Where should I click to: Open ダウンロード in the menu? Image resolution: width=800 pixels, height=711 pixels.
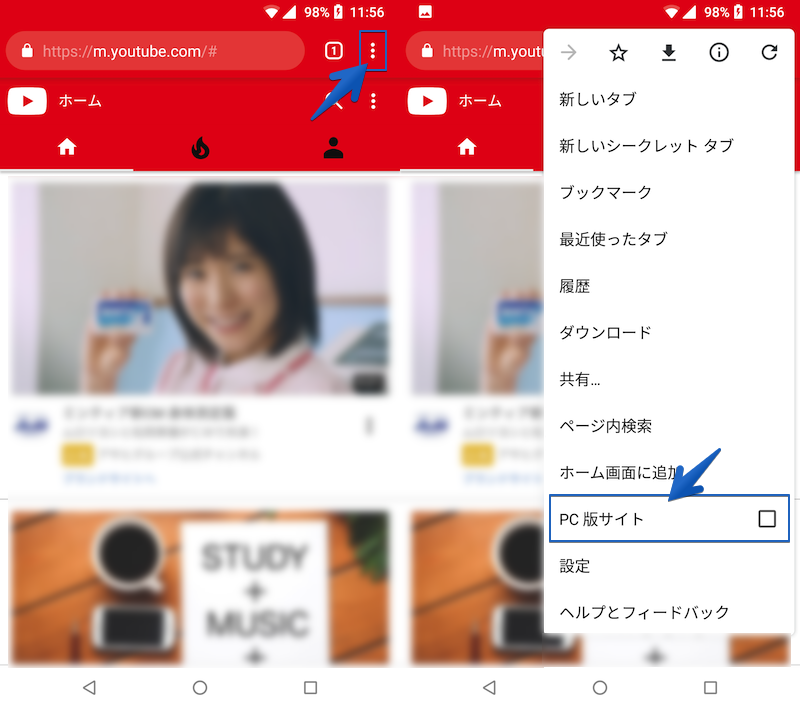605,332
